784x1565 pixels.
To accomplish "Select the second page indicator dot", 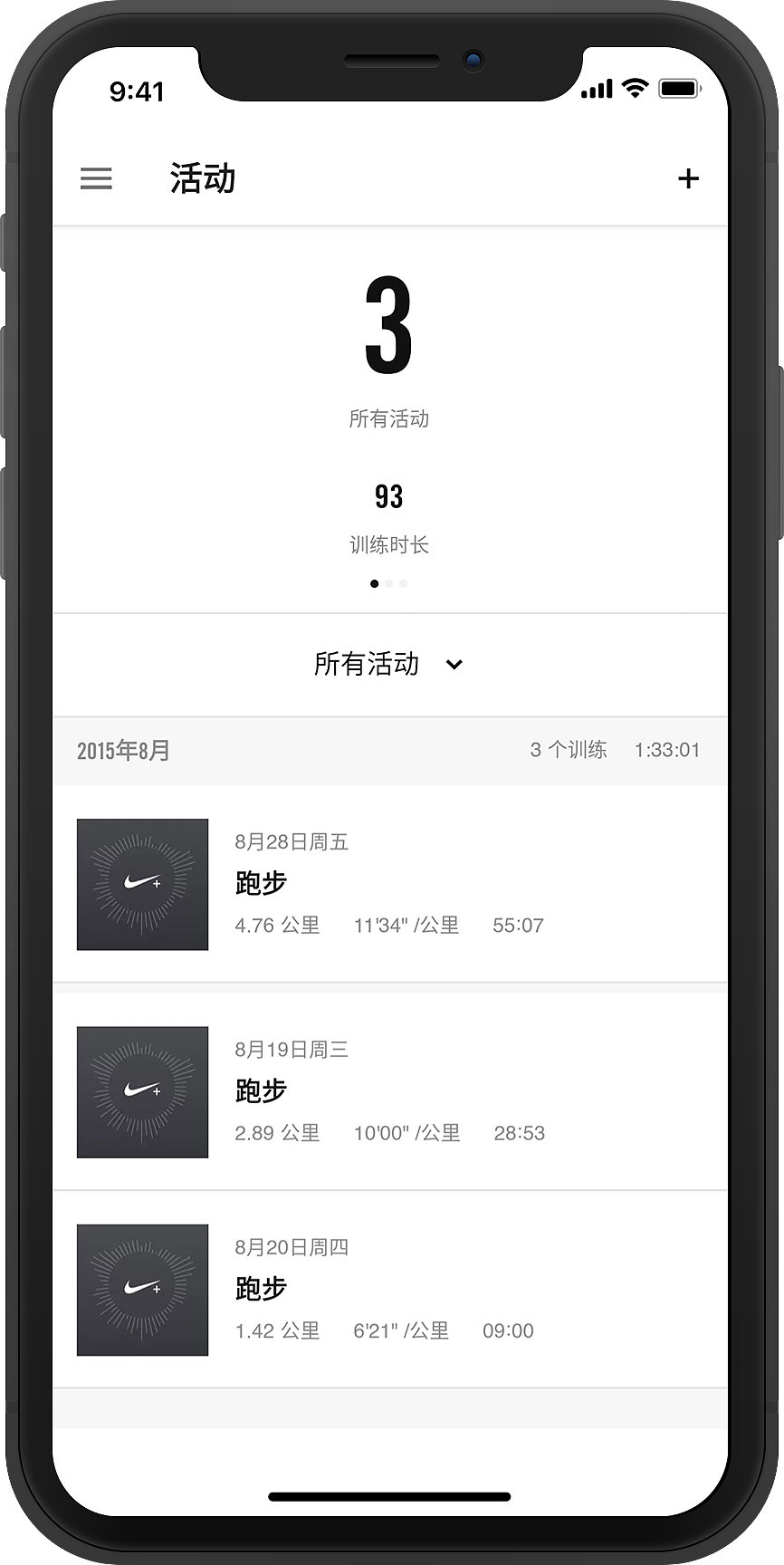I will pos(389,583).
